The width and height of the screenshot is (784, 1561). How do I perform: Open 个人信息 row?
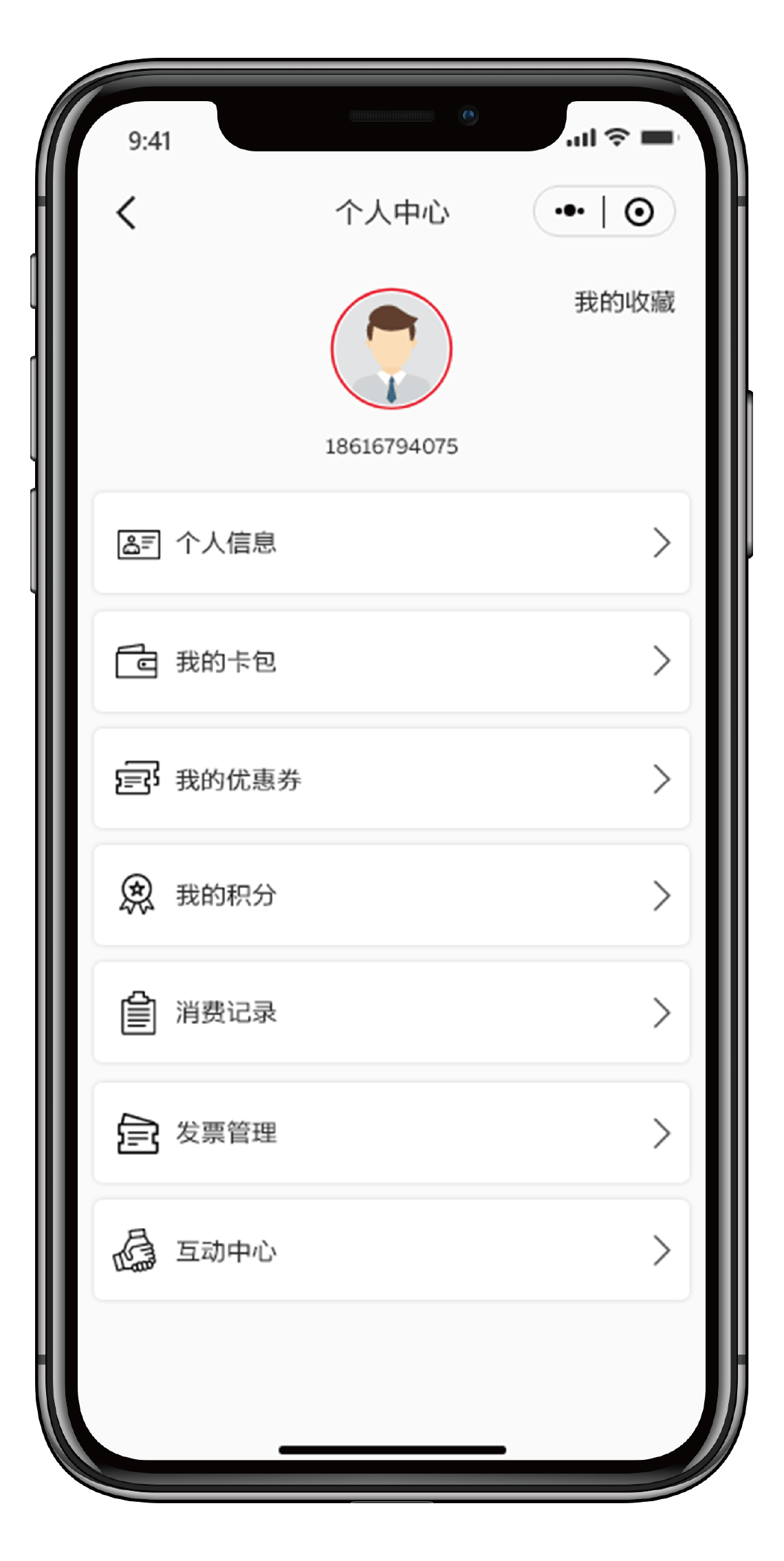391,543
